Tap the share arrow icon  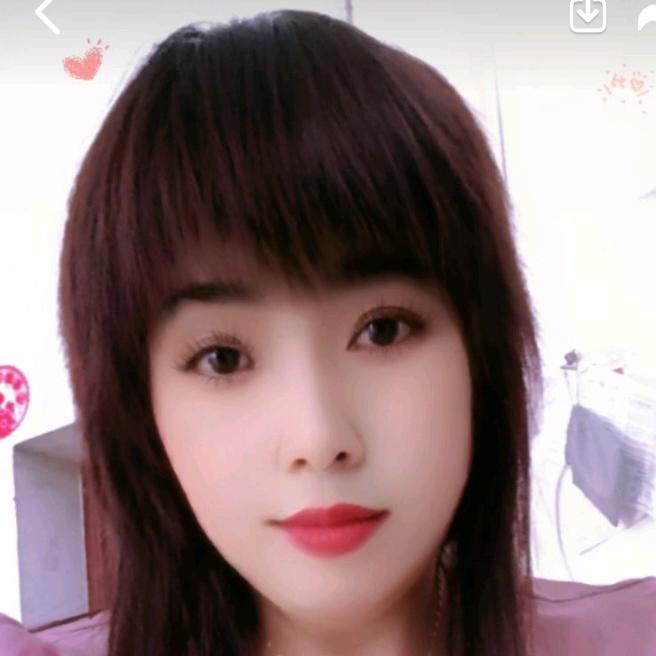click(646, 17)
